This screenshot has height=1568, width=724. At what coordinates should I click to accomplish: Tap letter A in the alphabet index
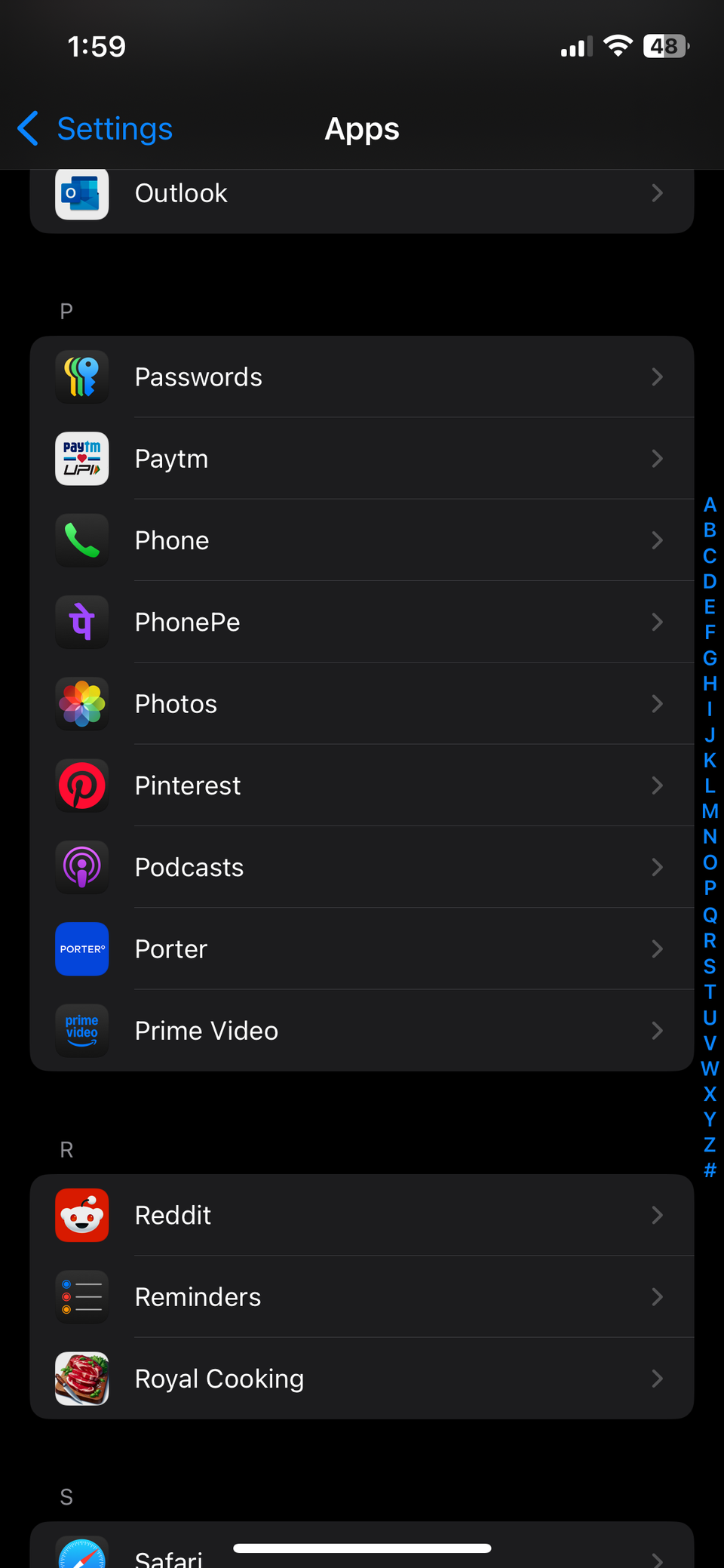tap(709, 505)
